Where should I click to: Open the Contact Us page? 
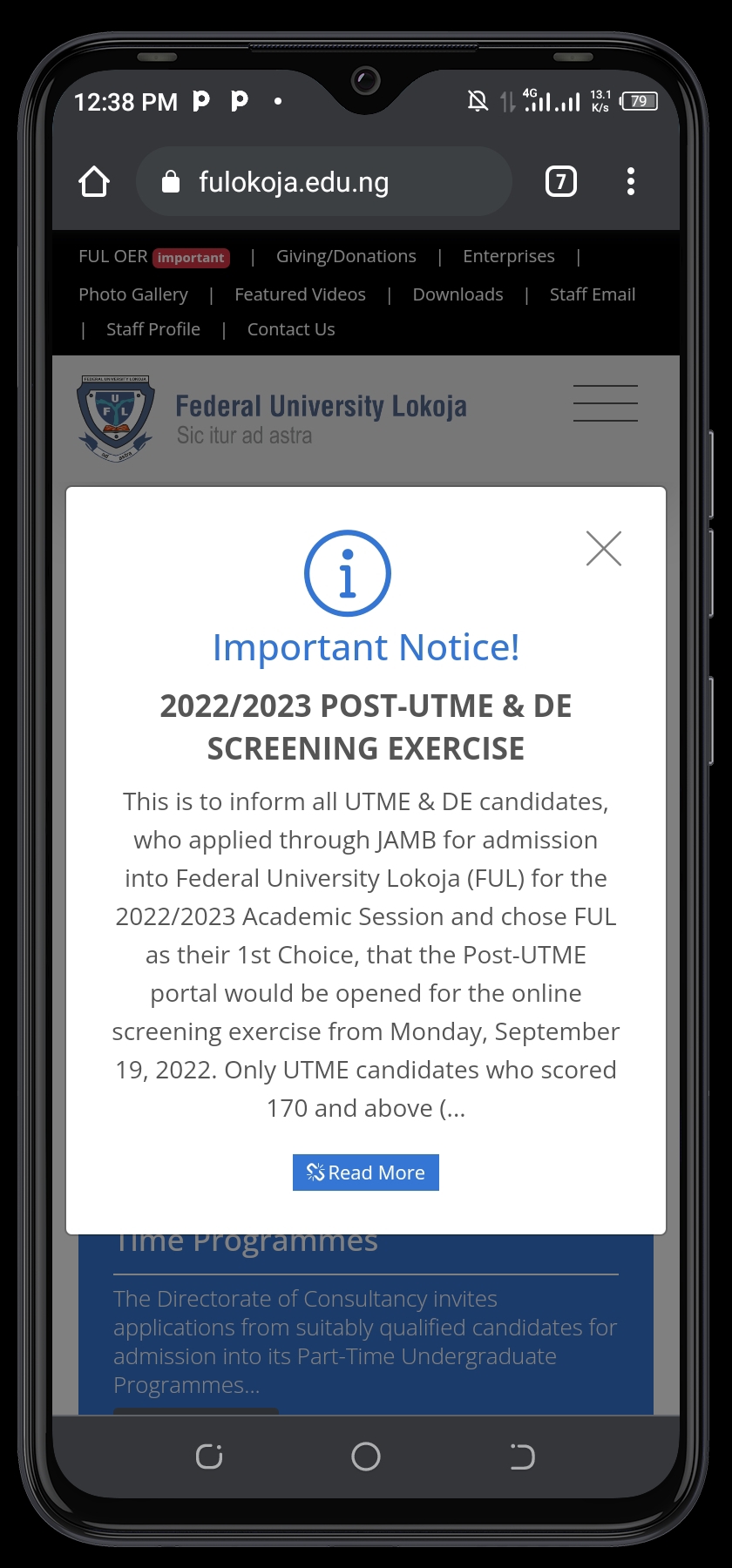(291, 328)
